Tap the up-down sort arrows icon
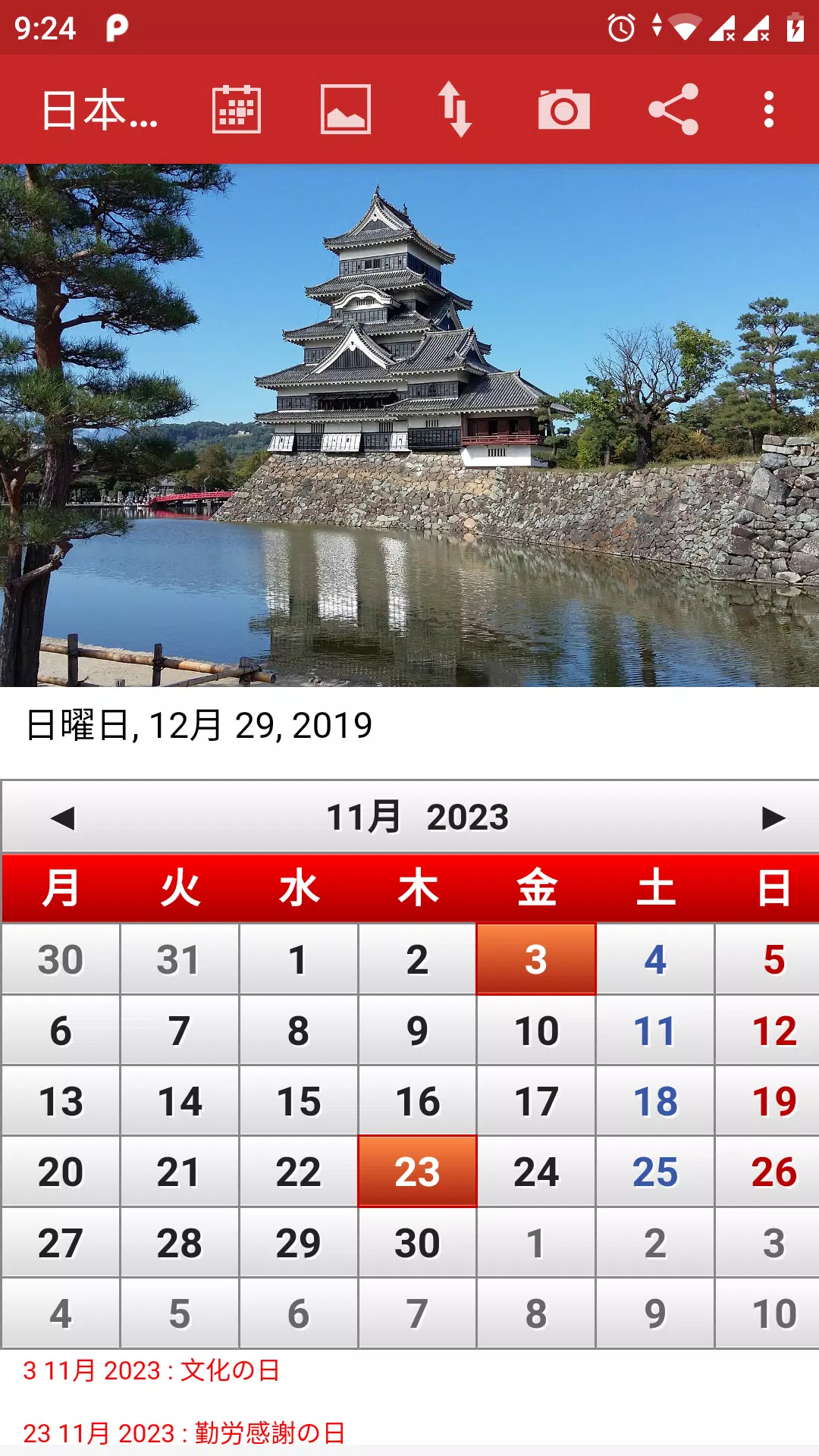 click(x=456, y=111)
